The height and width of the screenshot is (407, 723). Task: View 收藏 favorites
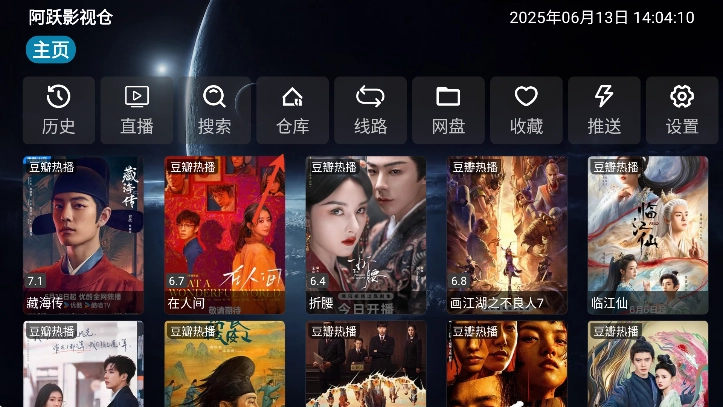pyautogui.click(x=526, y=110)
